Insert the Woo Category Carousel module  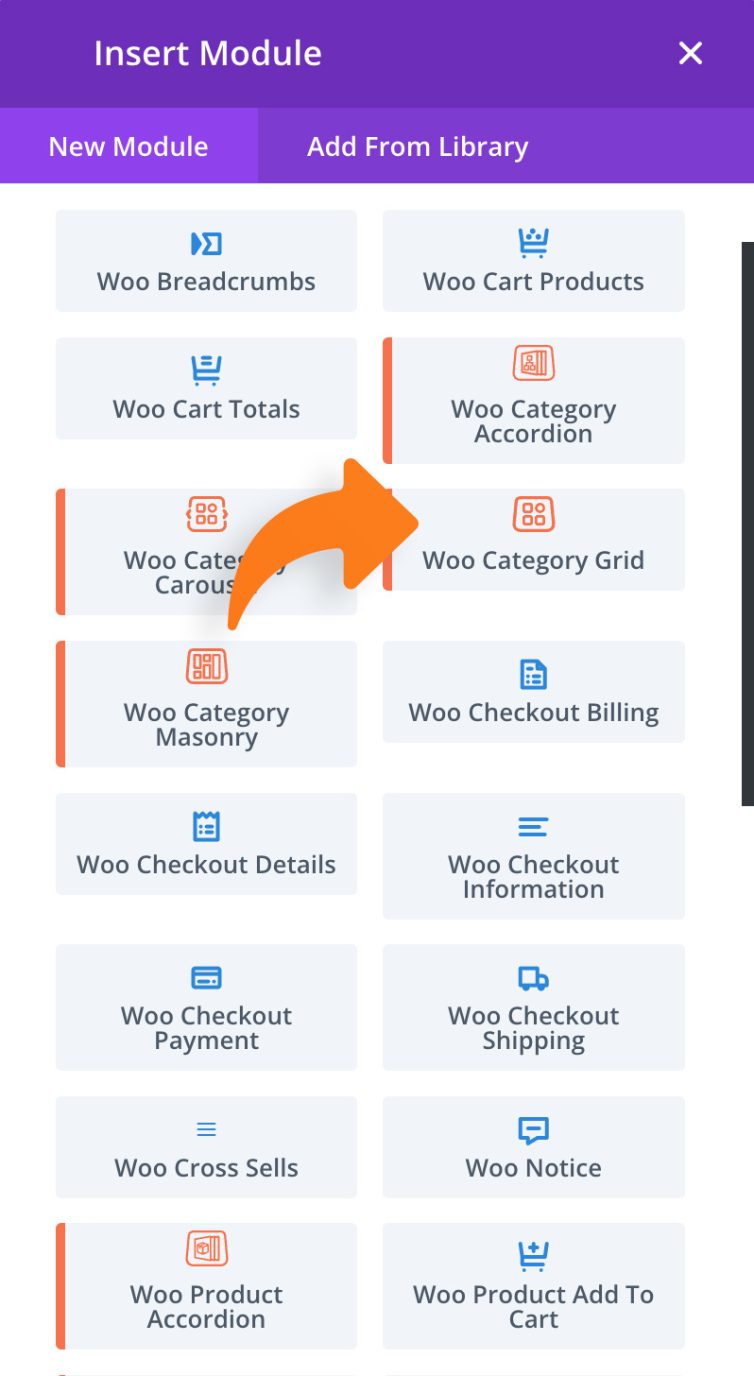coord(206,551)
